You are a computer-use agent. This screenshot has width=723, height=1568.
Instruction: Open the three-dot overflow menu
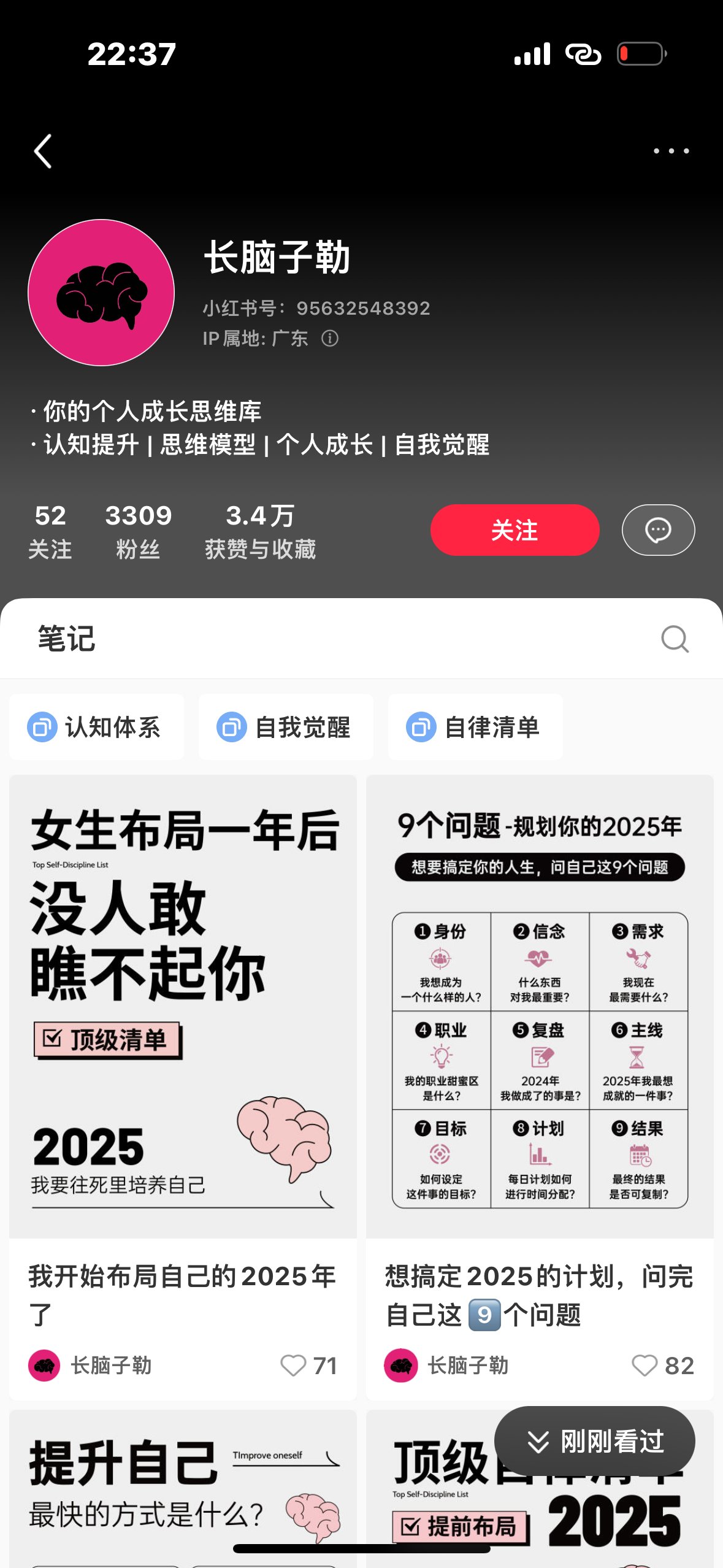[x=671, y=151]
